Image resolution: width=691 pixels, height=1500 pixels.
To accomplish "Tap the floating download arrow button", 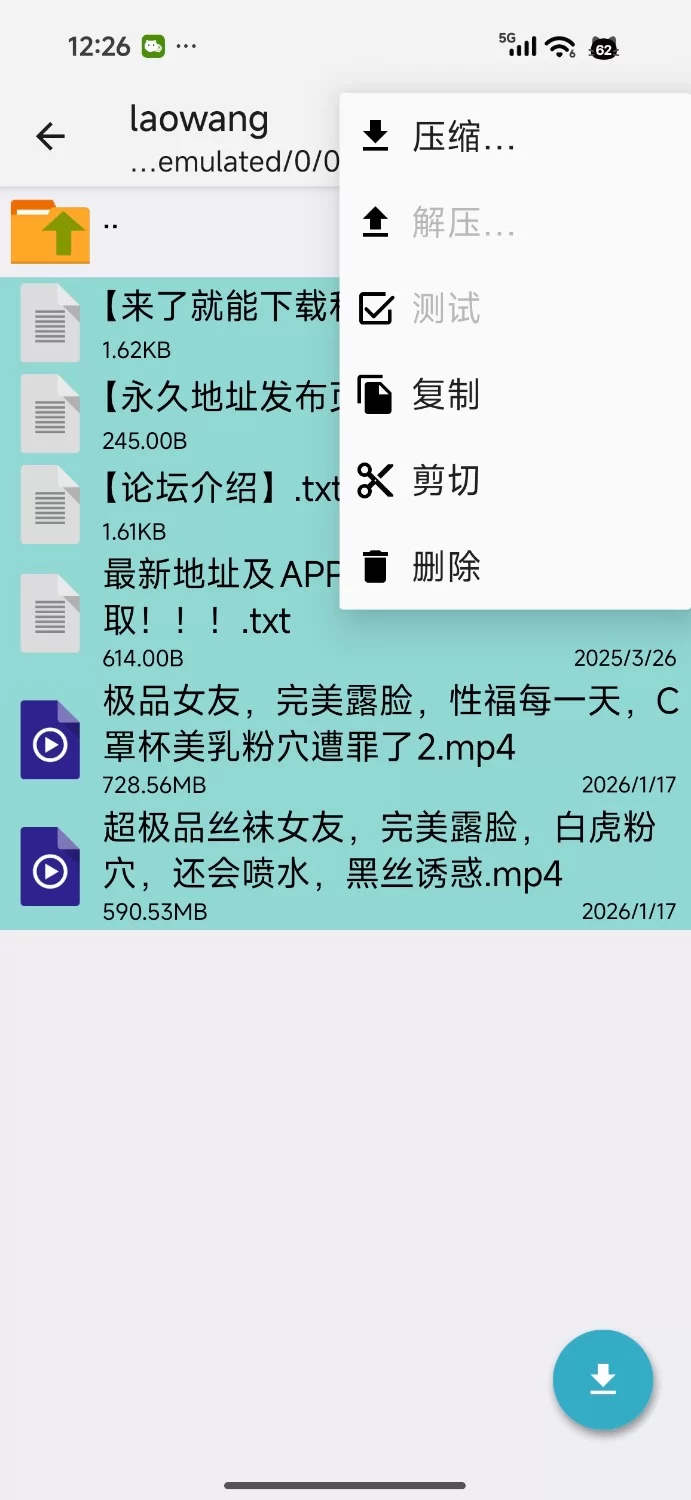I will point(602,1380).
